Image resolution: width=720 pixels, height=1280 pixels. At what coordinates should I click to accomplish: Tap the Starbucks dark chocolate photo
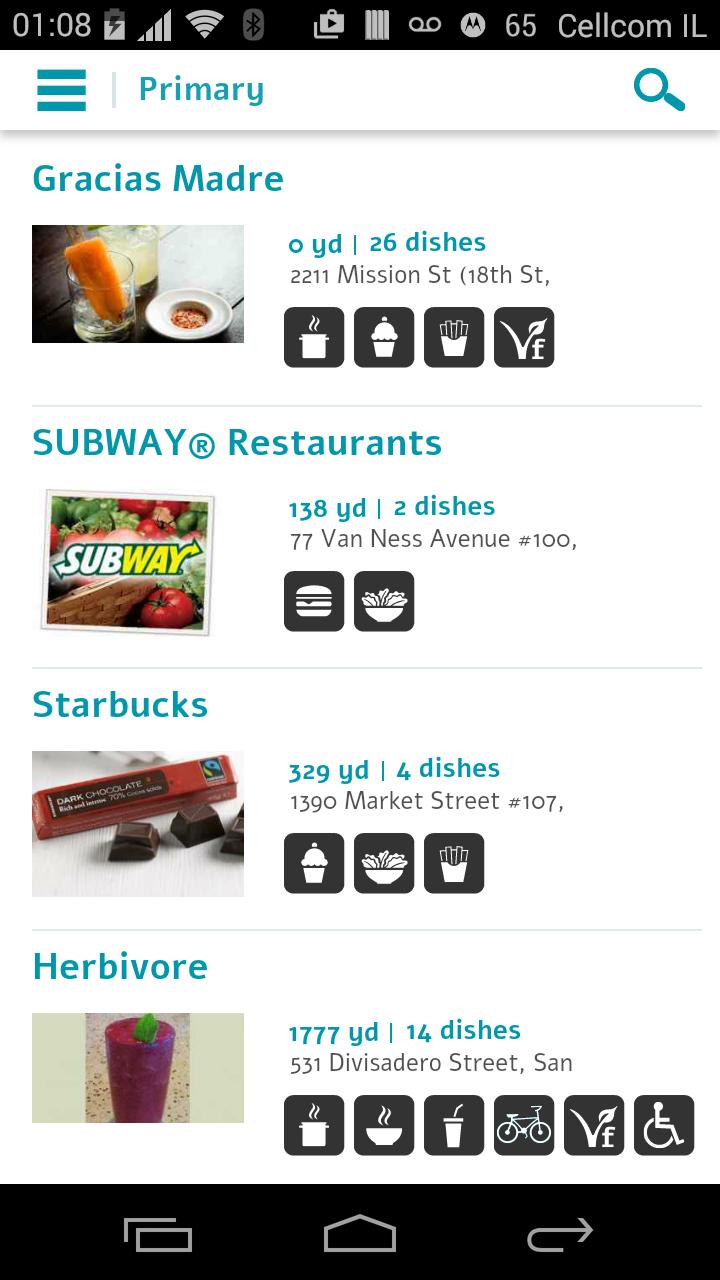pos(138,824)
